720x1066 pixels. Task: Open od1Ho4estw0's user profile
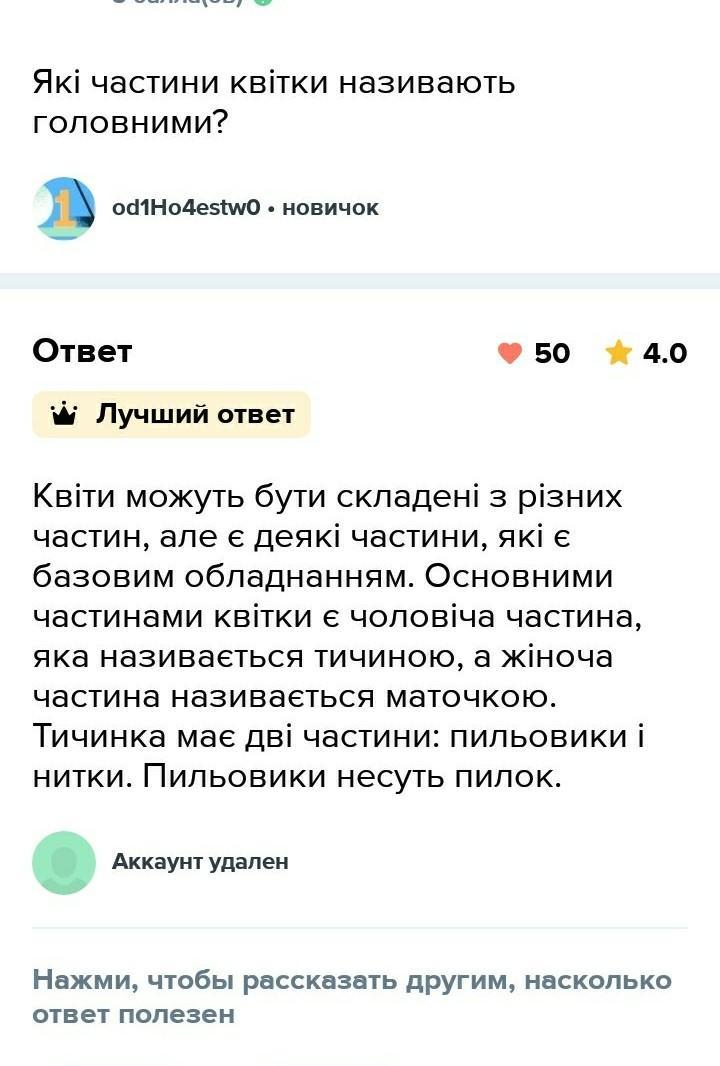point(186,208)
